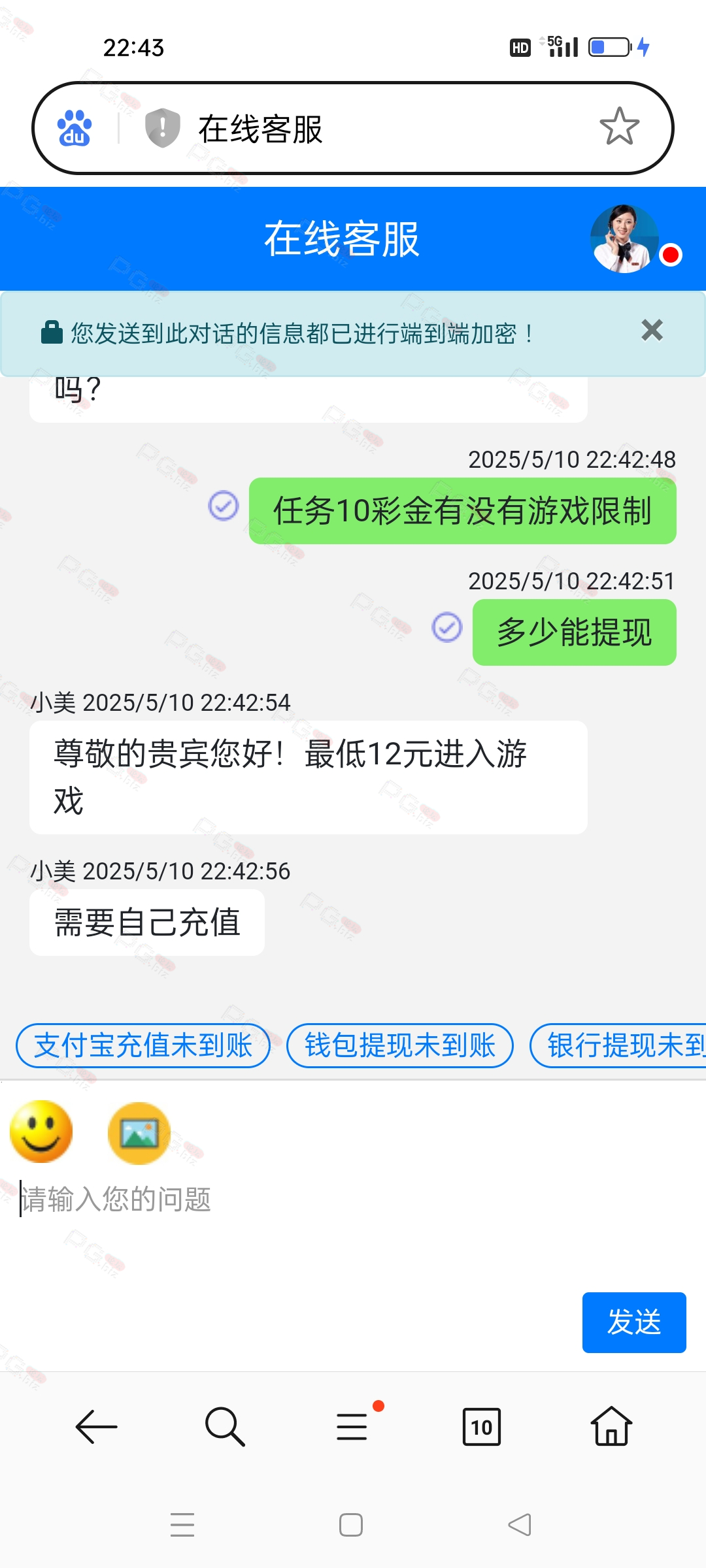The height and width of the screenshot is (1568, 706).
Task: Open the site security shield icon
Action: (x=162, y=128)
